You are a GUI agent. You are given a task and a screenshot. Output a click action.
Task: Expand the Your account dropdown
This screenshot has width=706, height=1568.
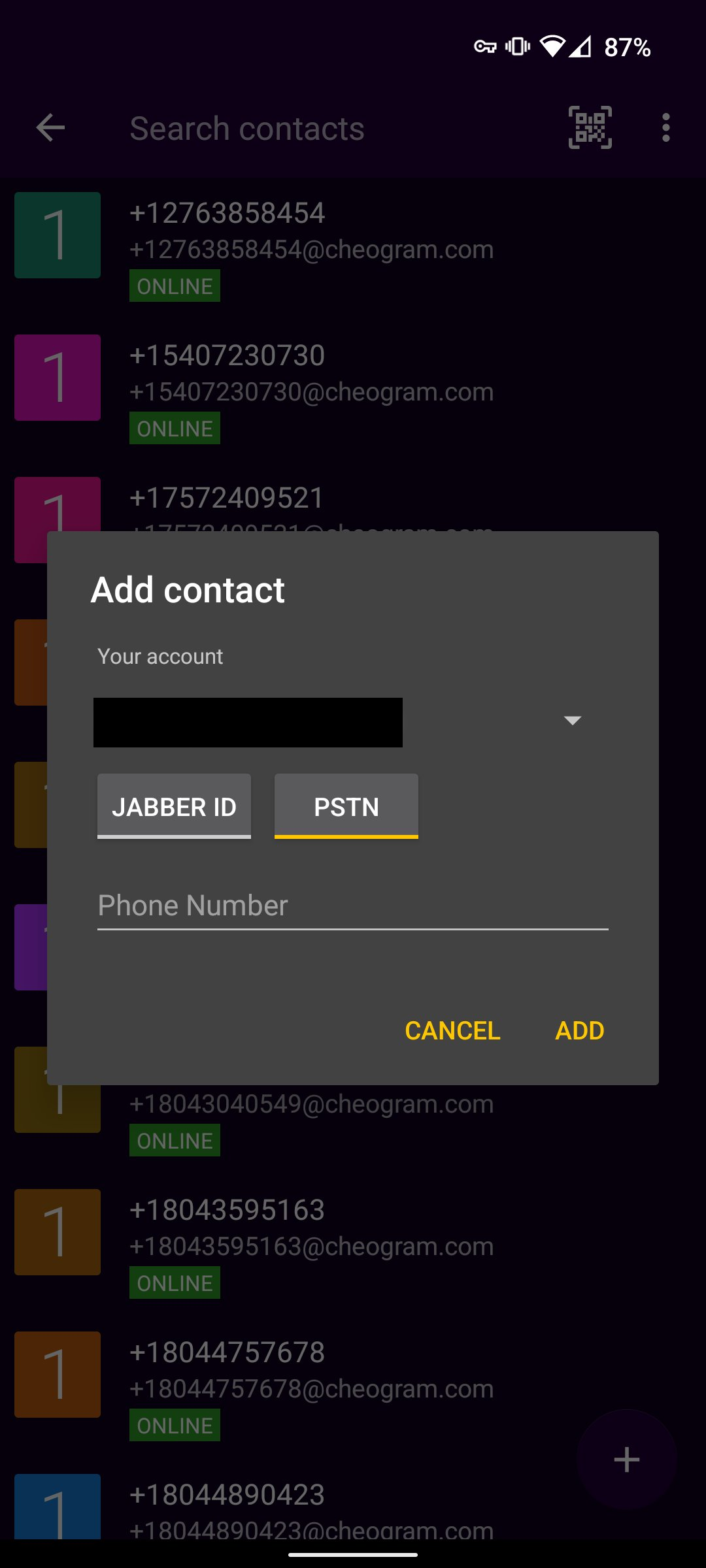(572, 721)
